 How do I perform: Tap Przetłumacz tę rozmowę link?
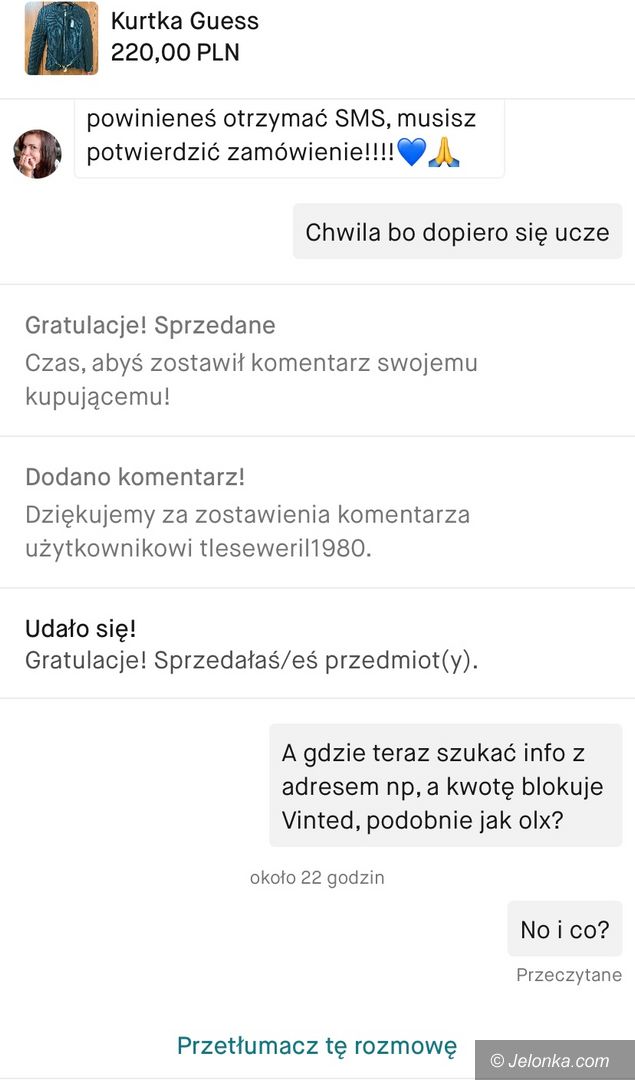coord(317,1045)
